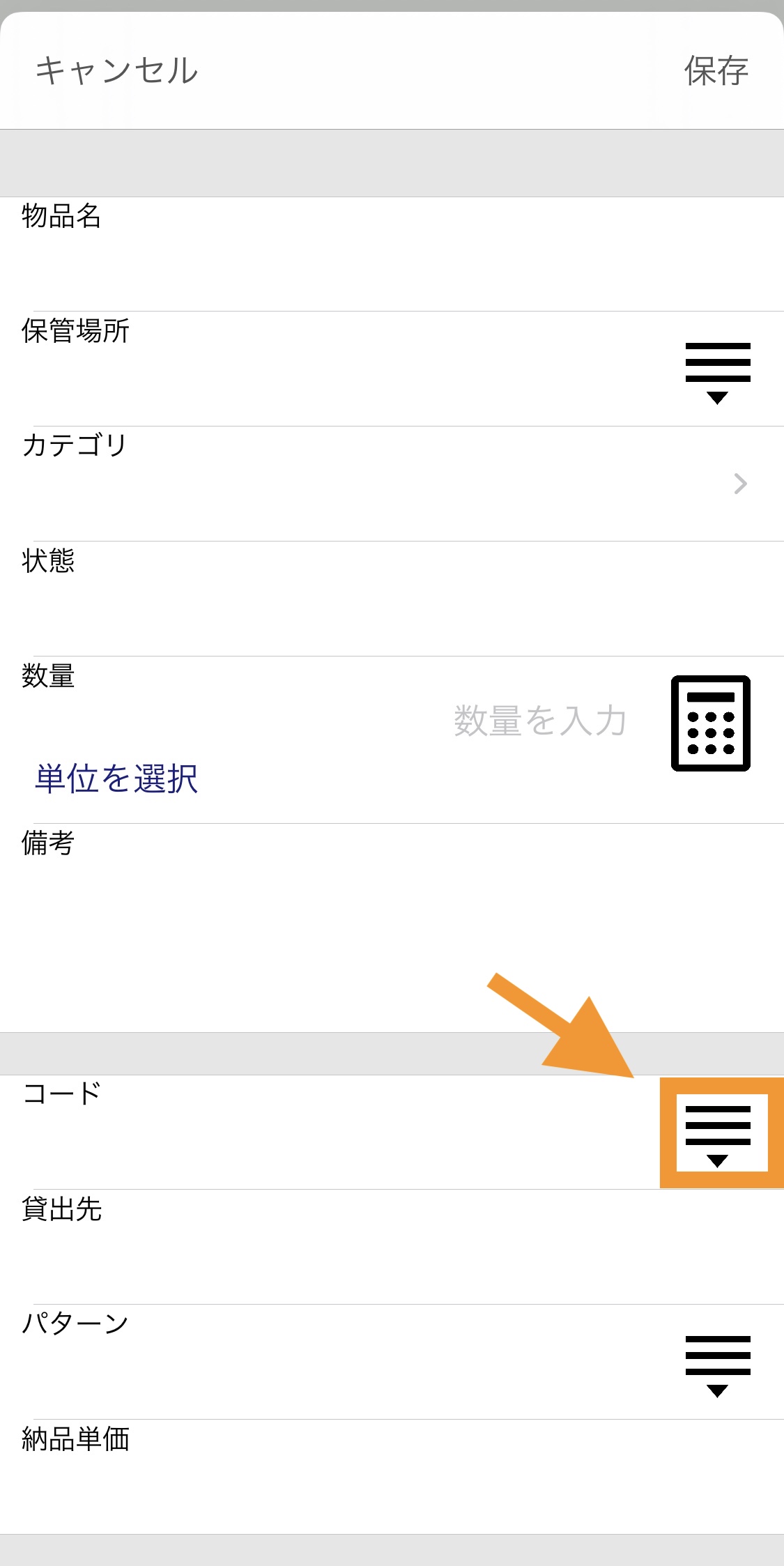Image resolution: width=784 pixels, height=1566 pixels.
Task: Tap the 備考 notes field
Action: click(392, 928)
